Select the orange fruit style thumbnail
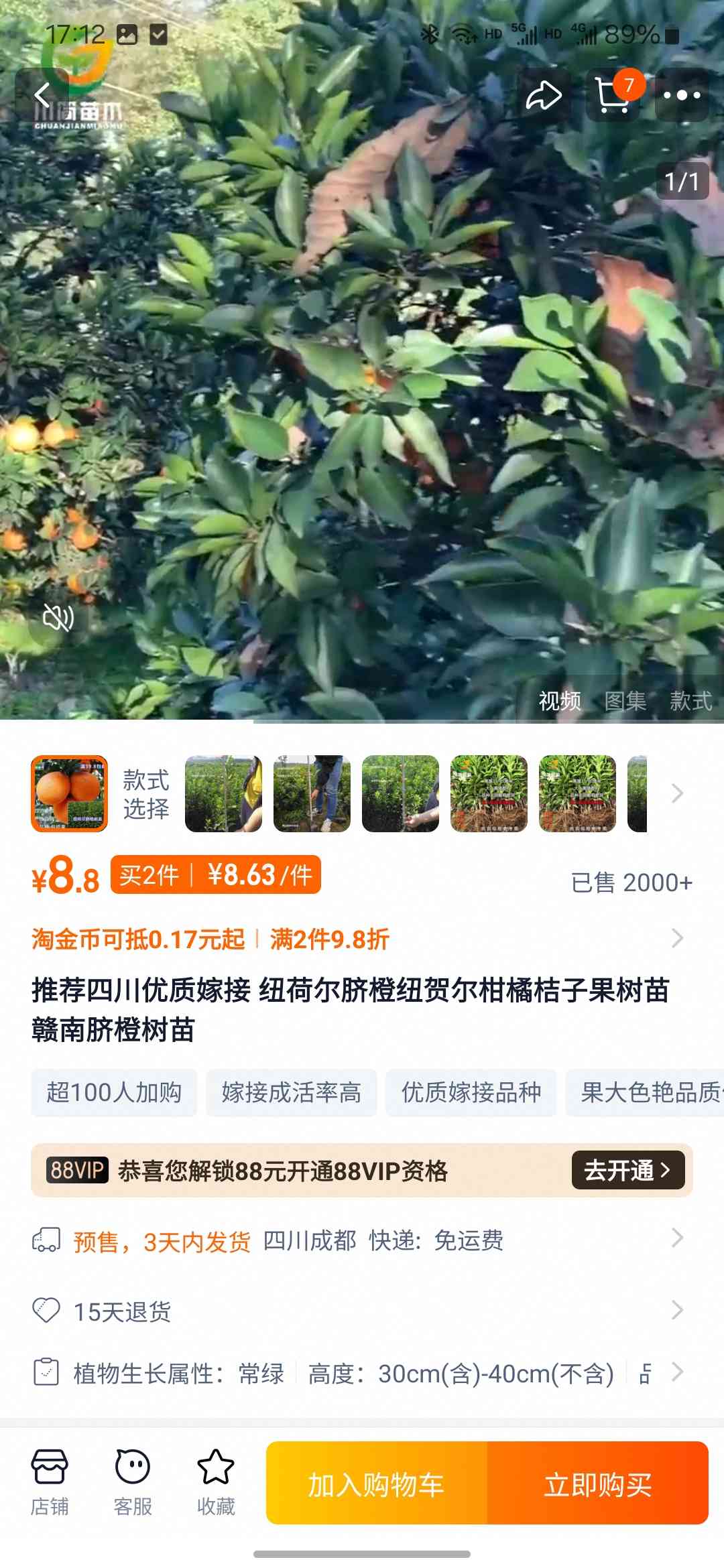The height and width of the screenshot is (1568, 724). pyautogui.click(x=69, y=793)
